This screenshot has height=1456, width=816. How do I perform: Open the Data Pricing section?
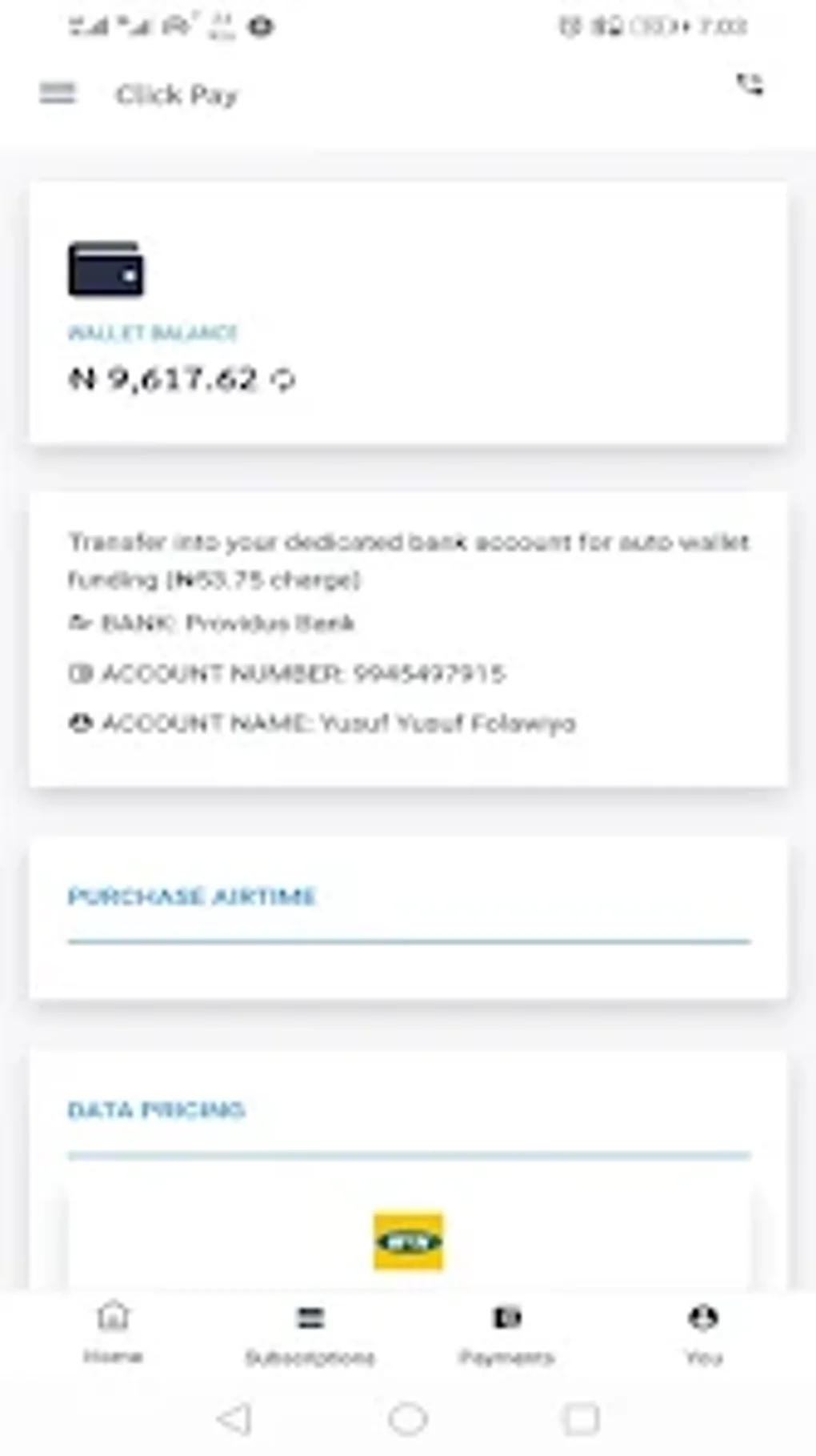[x=157, y=1109]
